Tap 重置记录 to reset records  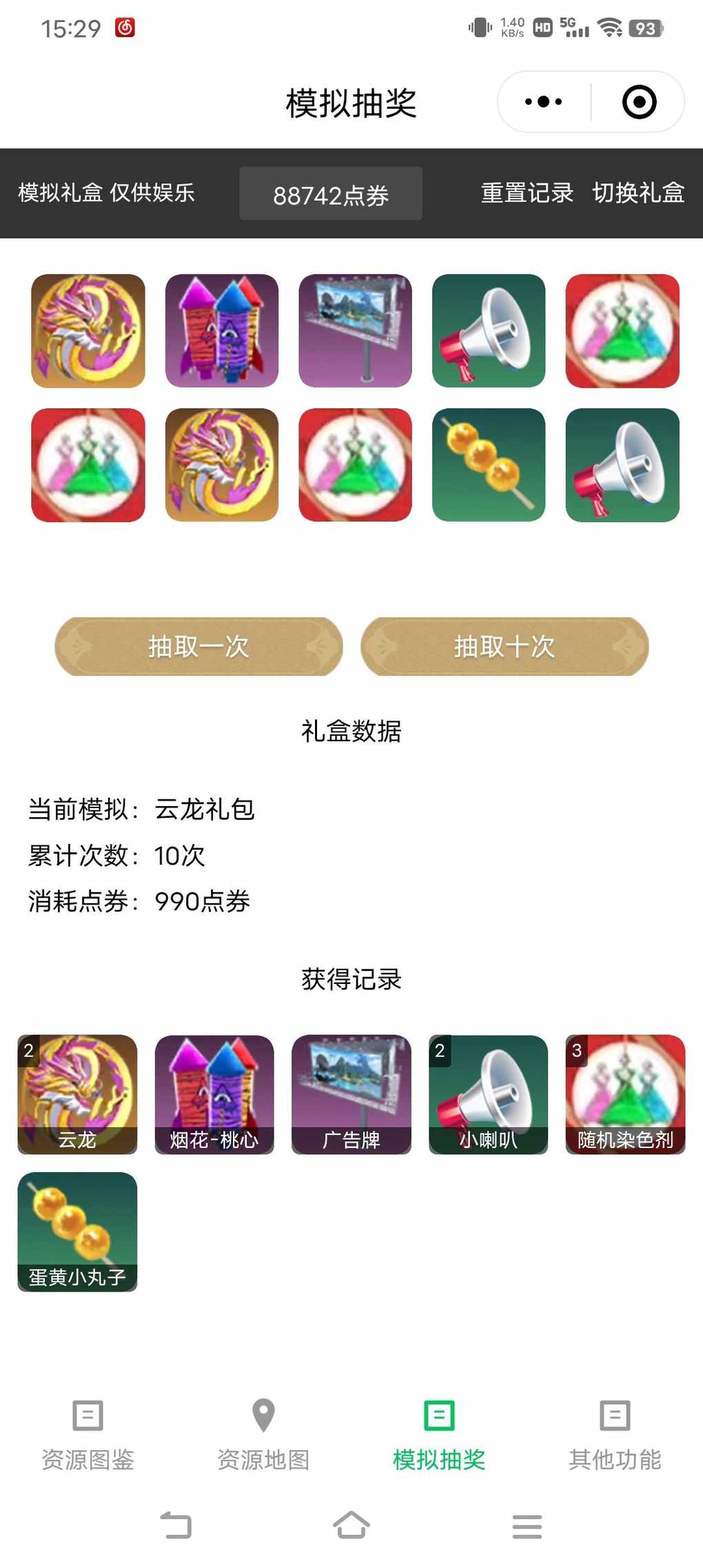527,193
